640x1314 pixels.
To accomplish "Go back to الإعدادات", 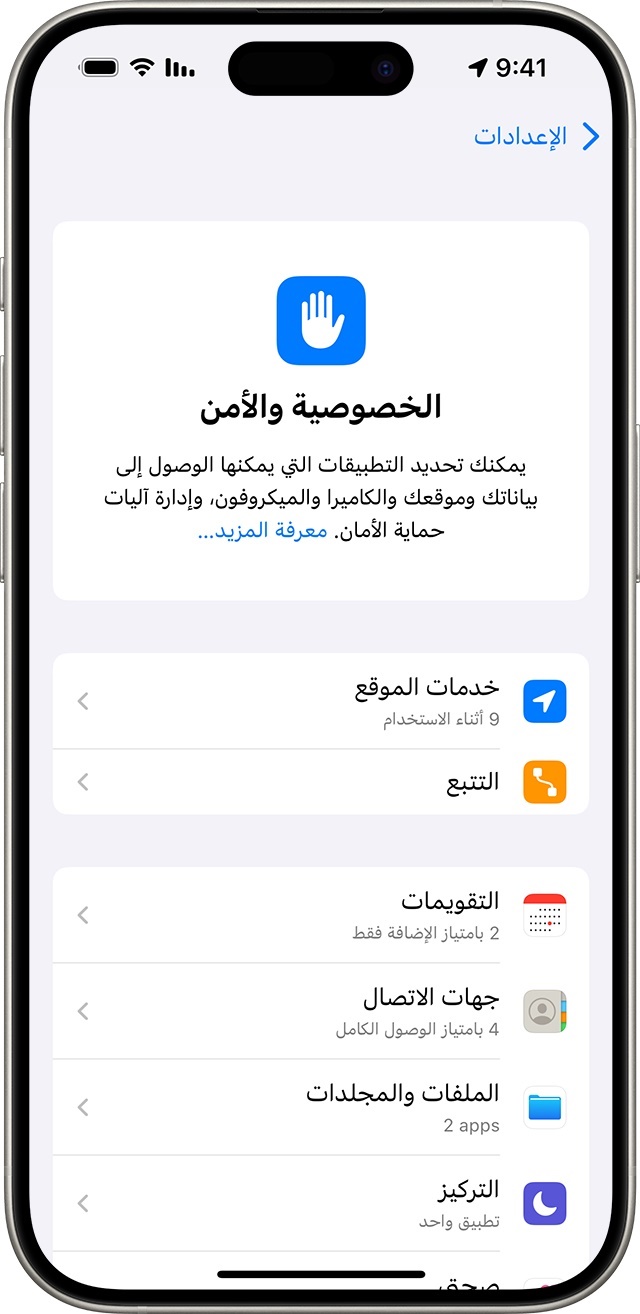I will [537, 137].
